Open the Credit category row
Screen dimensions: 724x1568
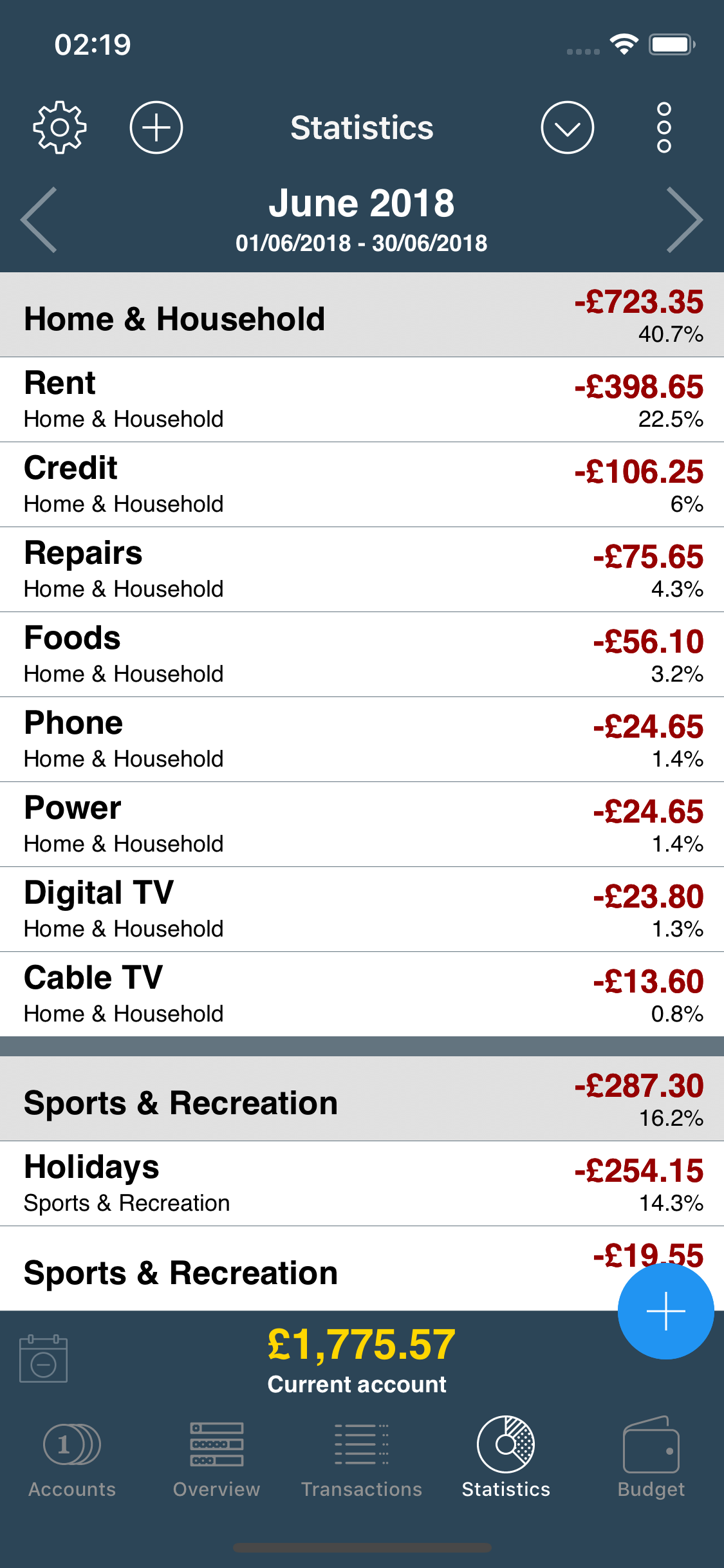(362, 485)
